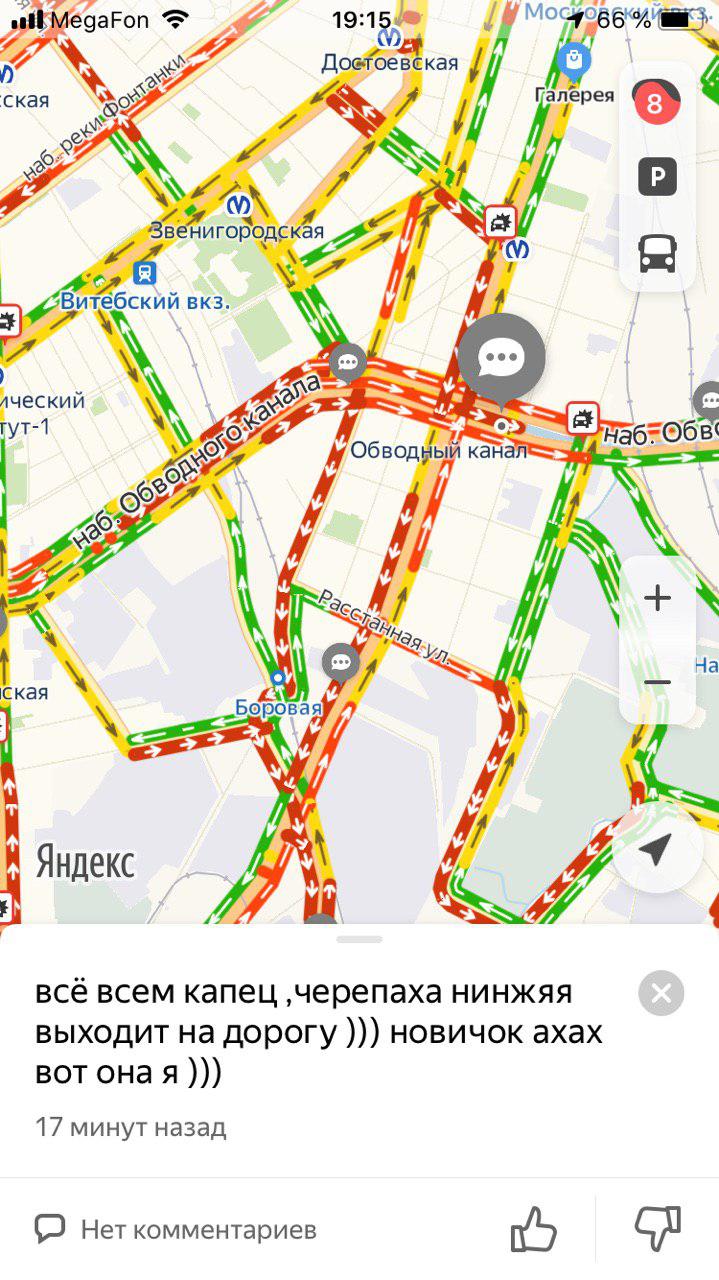Close the road comment card
Image resolution: width=719 pixels, height=1280 pixels.
pos(661,993)
